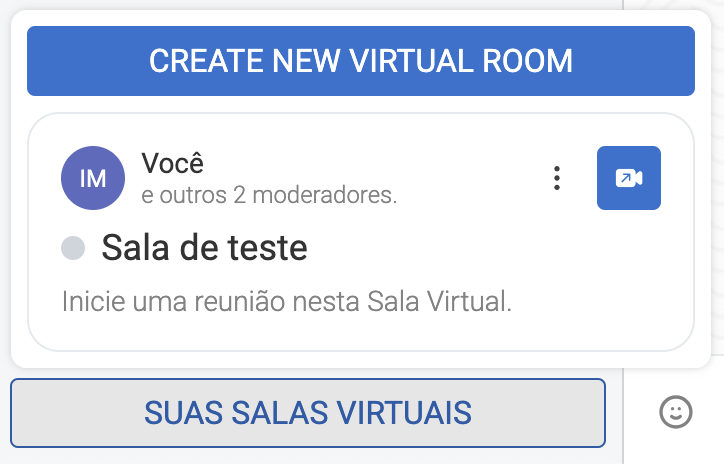Screen dimensions: 724x464
Task: Open the emoji picker
Action: click(676, 412)
